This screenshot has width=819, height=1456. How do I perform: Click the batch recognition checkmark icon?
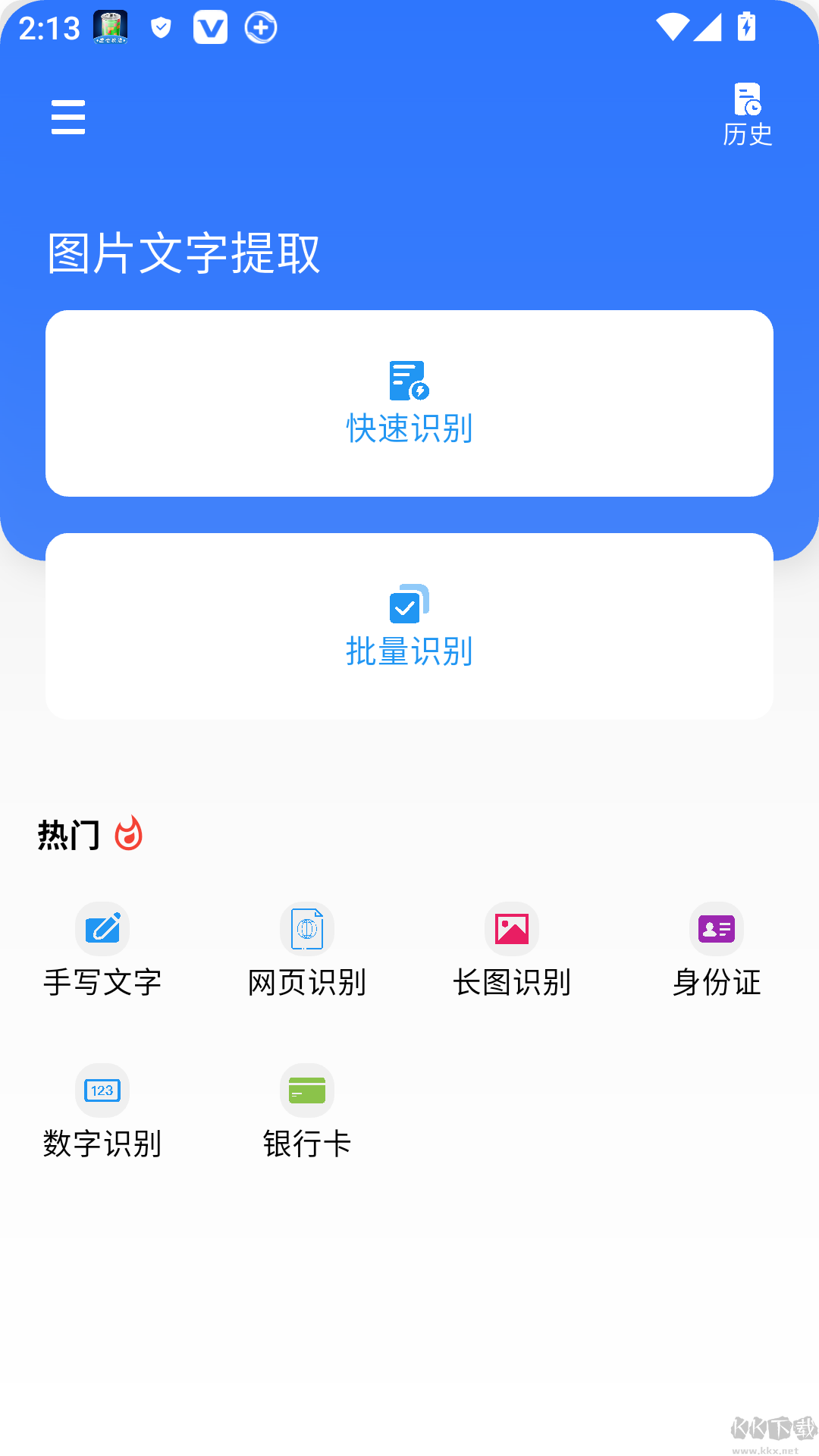[x=409, y=604]
